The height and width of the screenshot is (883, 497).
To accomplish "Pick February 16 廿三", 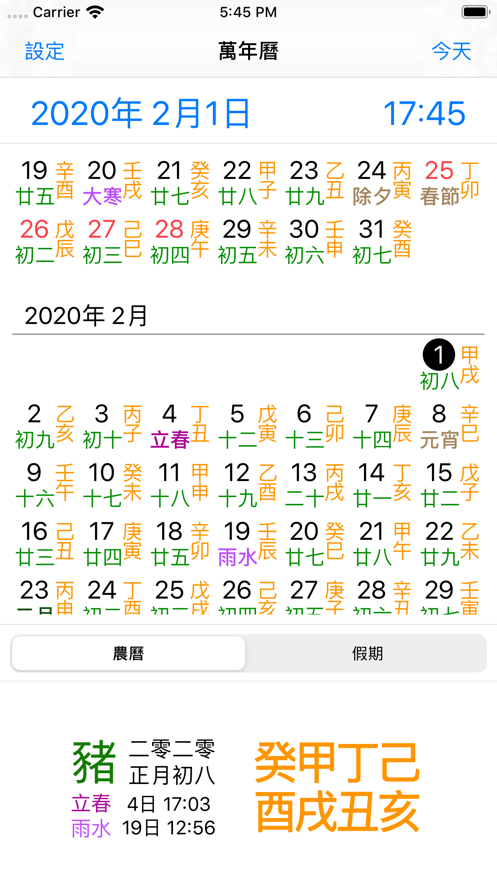I will pyautogui.click(x=44, y=544).
